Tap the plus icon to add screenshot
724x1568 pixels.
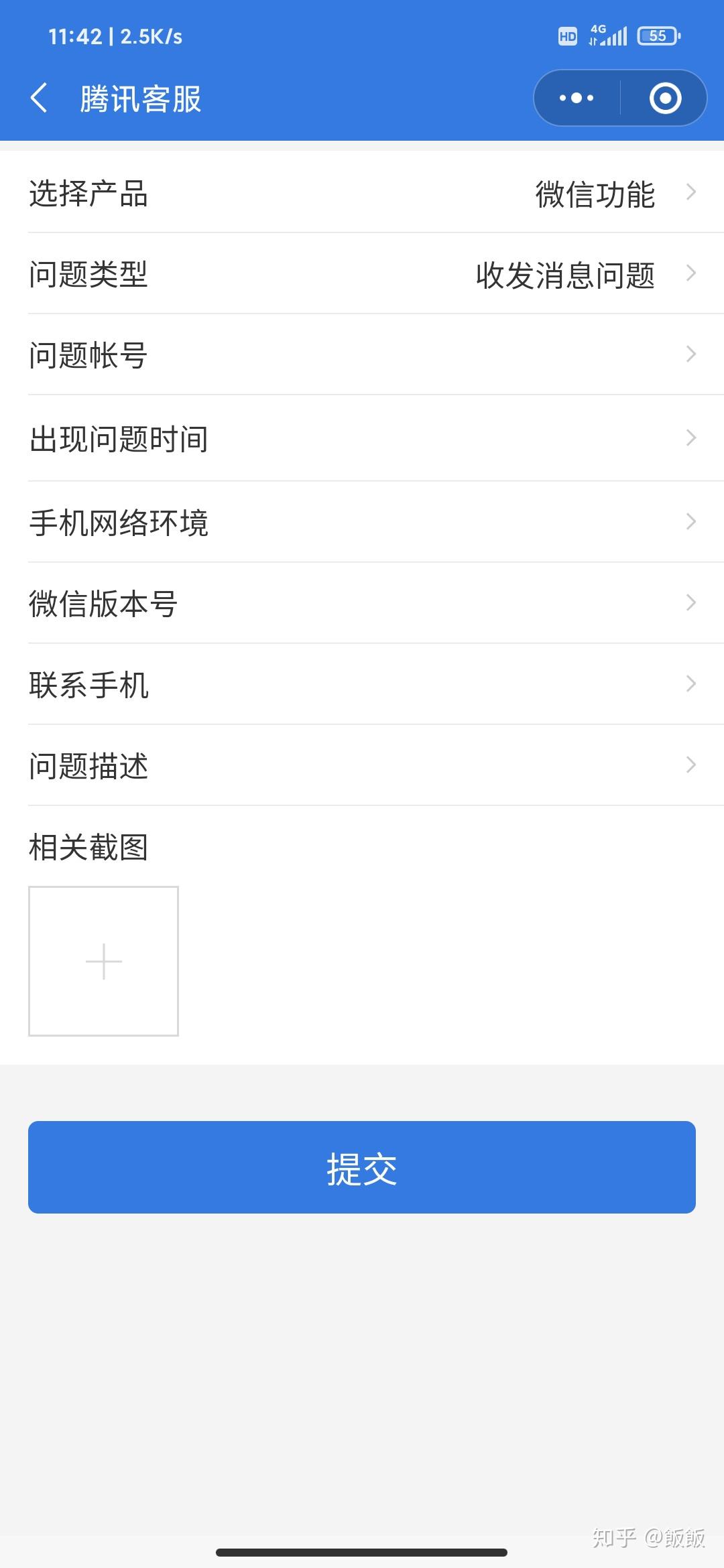point(103,961)
